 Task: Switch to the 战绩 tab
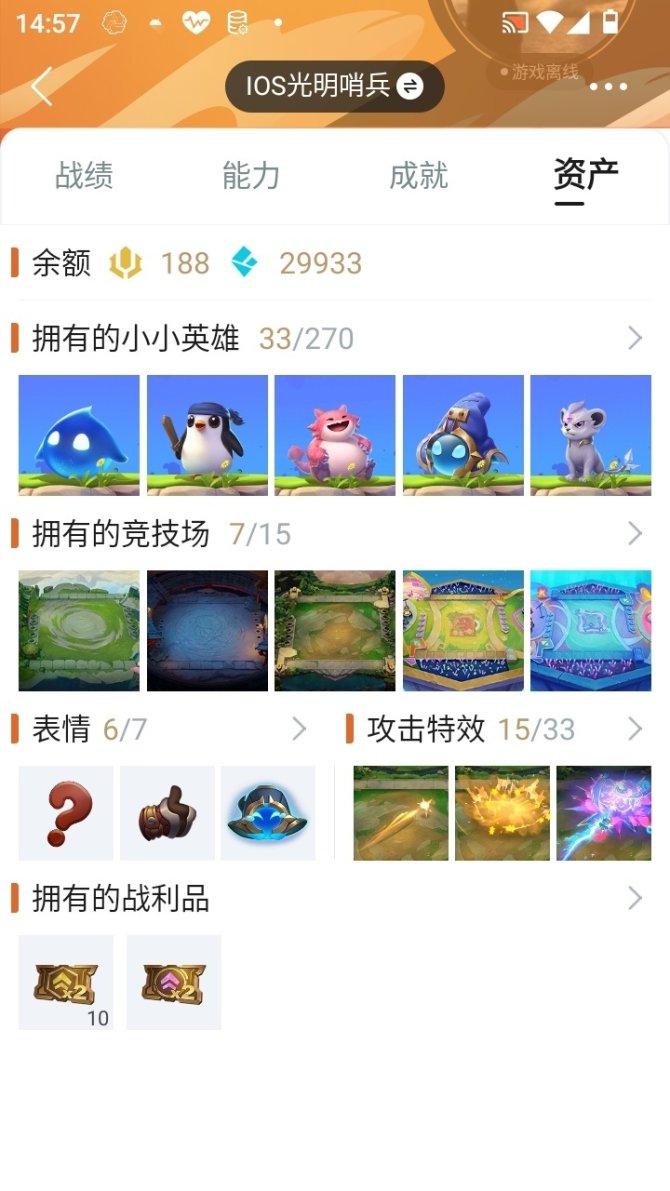(84, 176)
